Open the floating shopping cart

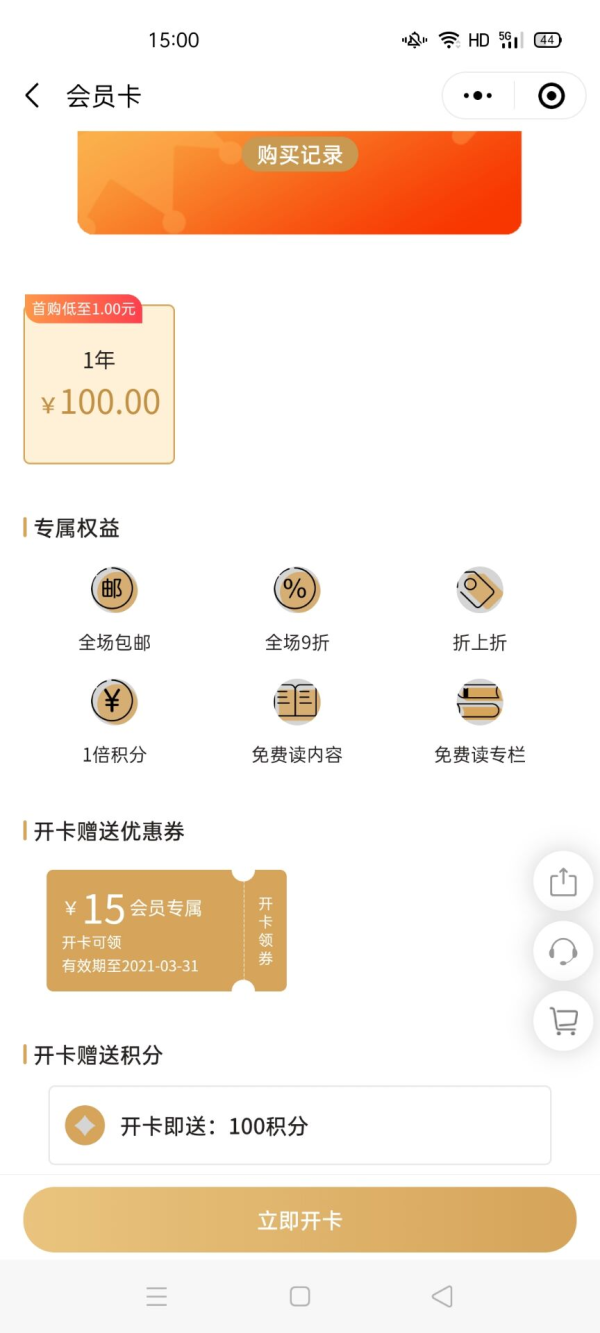tap(563, 1020)
